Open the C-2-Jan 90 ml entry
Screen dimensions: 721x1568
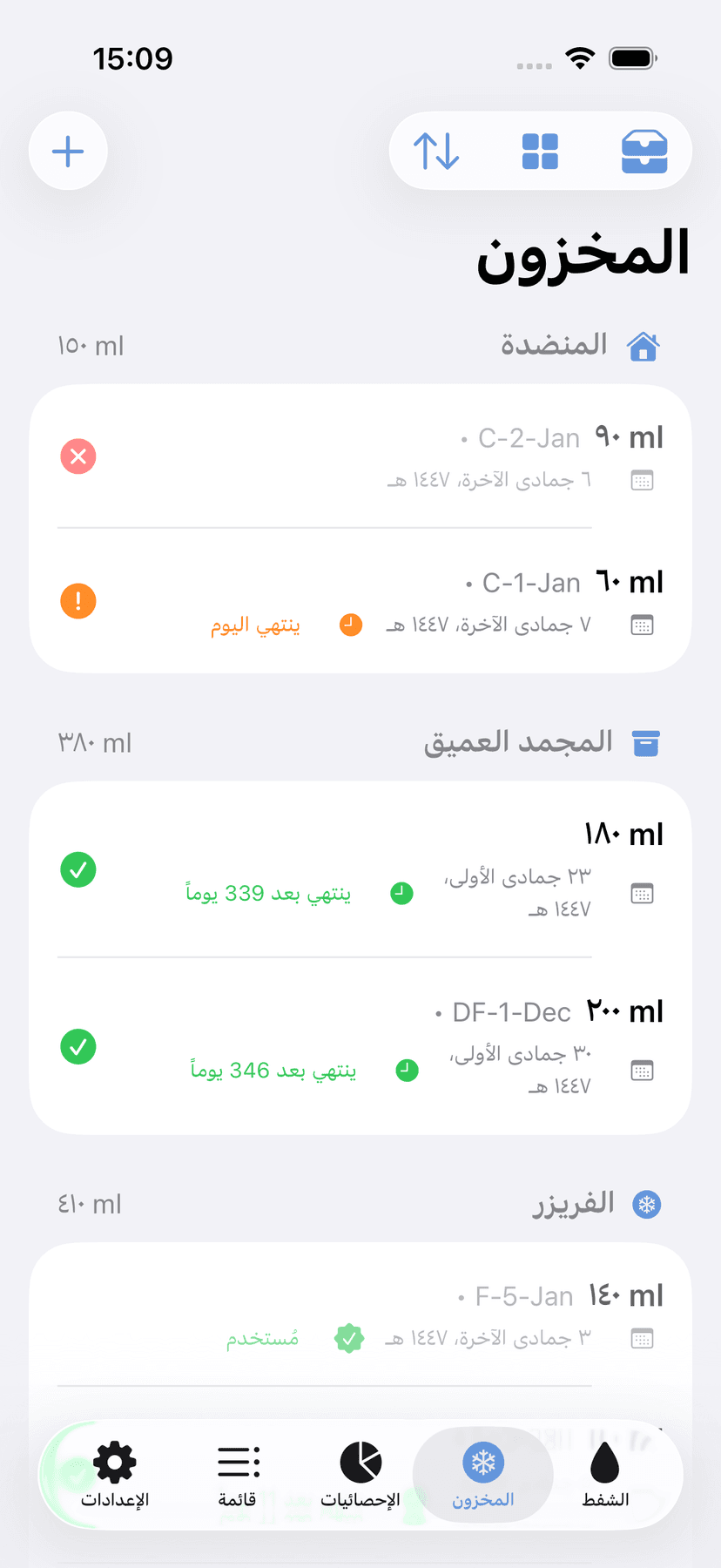(360, 456)
